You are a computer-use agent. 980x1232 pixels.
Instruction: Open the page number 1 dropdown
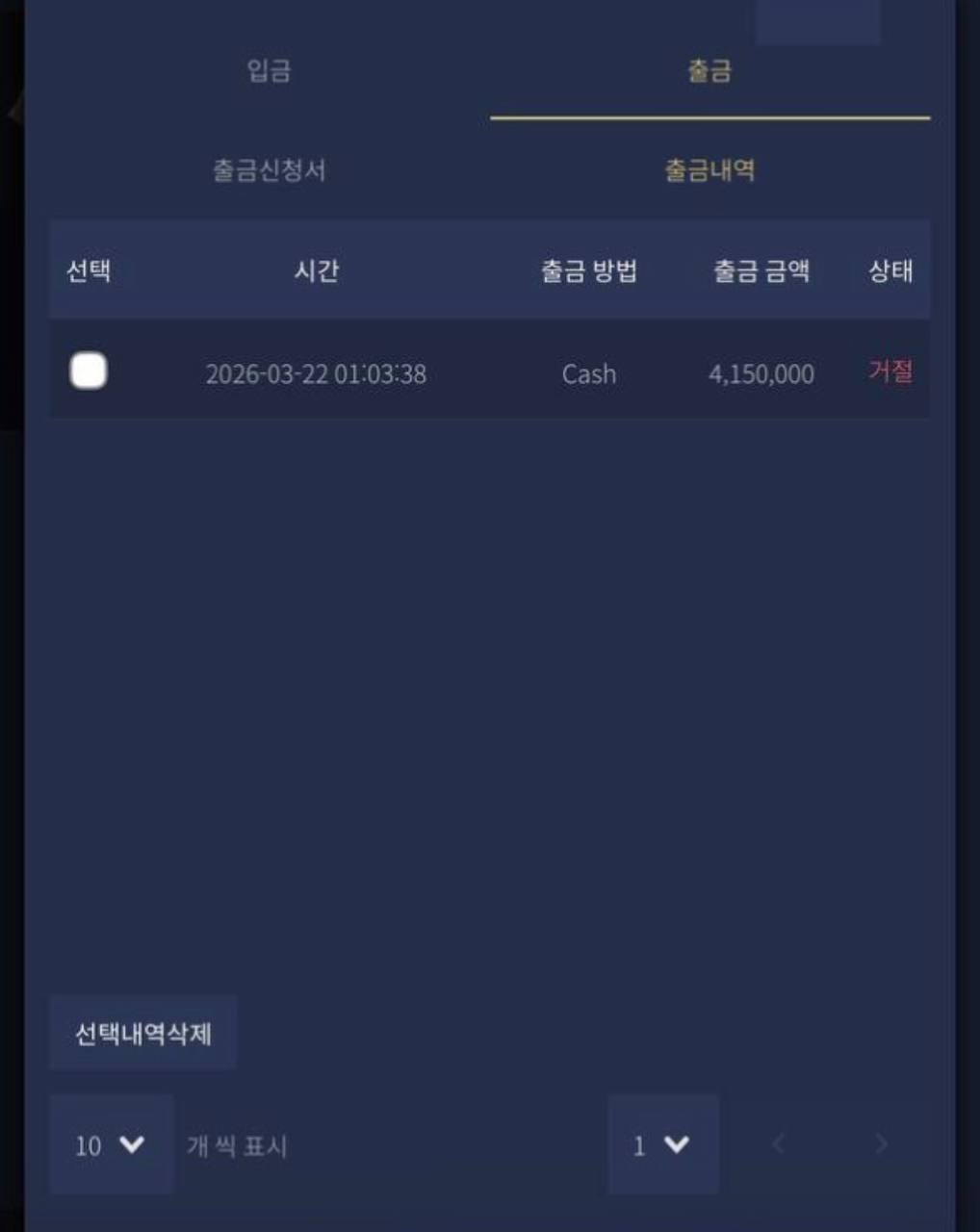click(662, 1144)
